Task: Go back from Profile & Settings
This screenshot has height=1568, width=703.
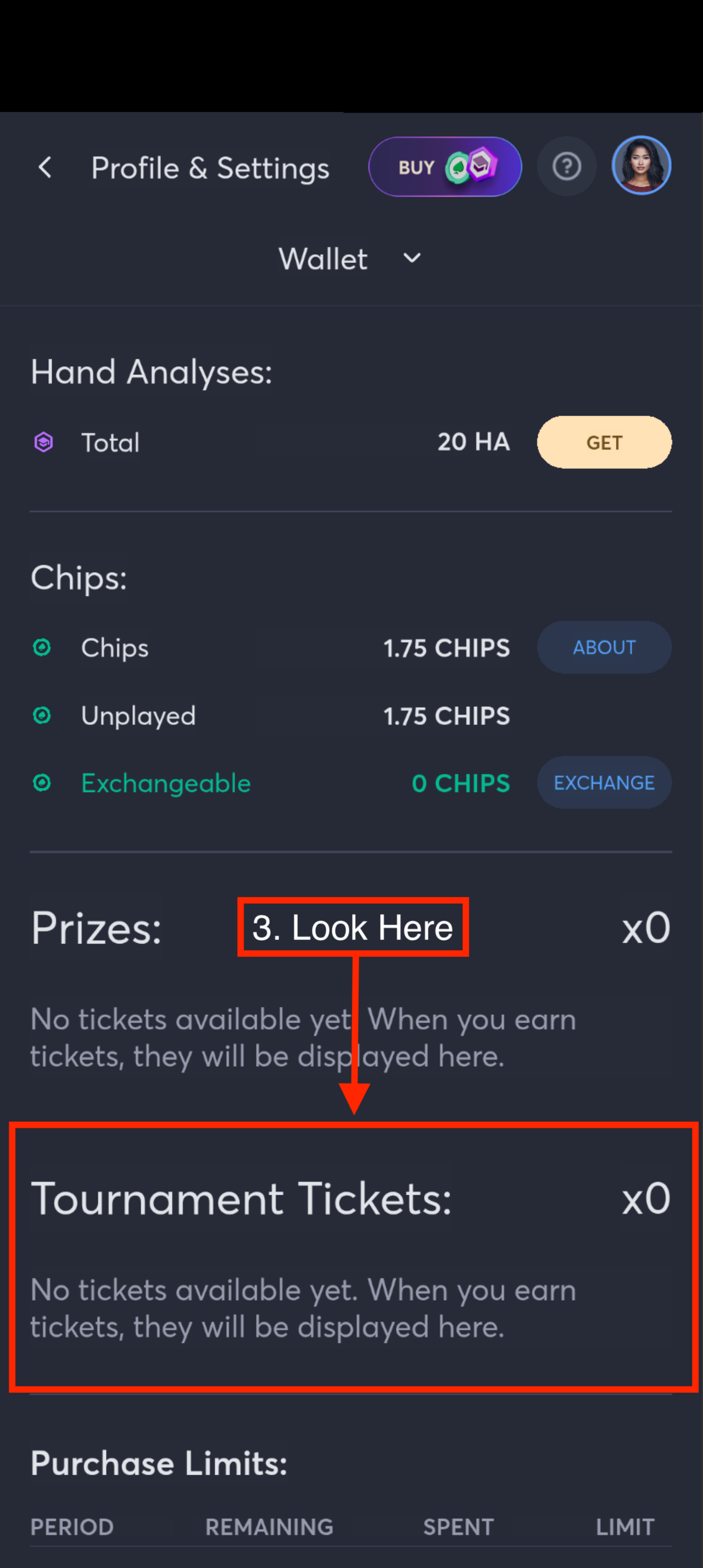Action: pos(45,167)
